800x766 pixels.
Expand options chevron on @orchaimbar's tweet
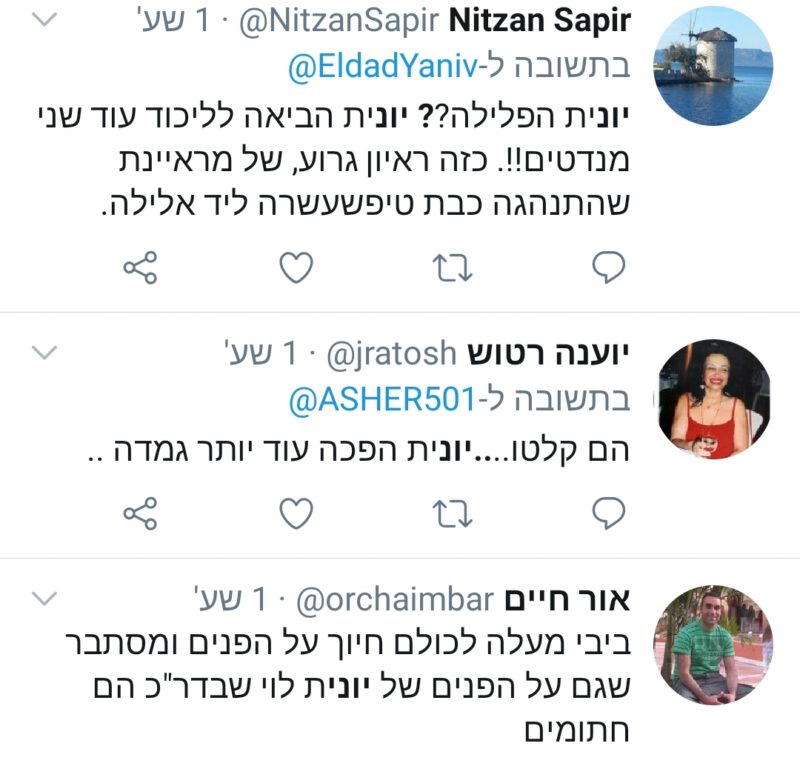44,599
